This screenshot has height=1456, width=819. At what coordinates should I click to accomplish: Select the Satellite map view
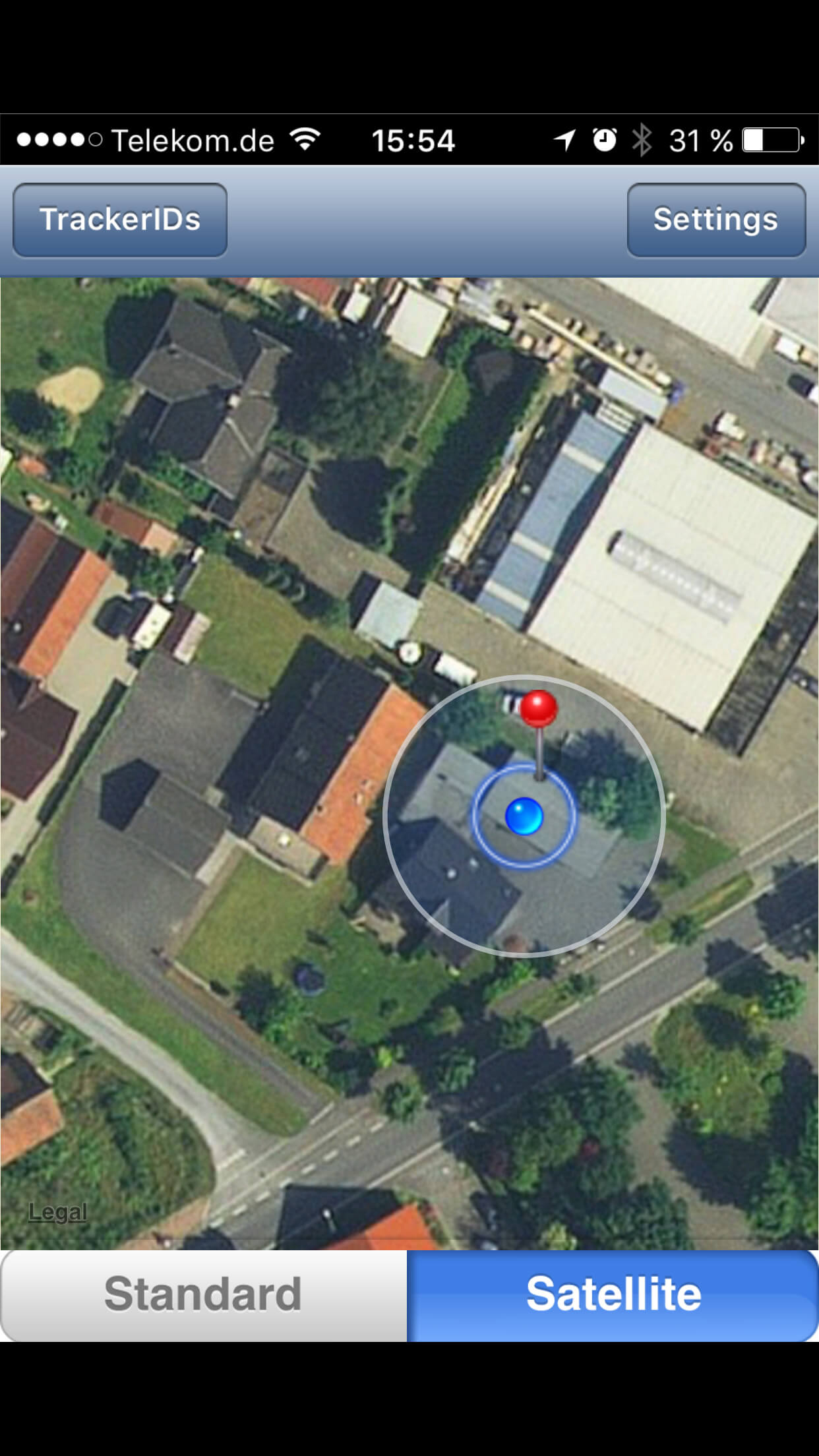613,1295
